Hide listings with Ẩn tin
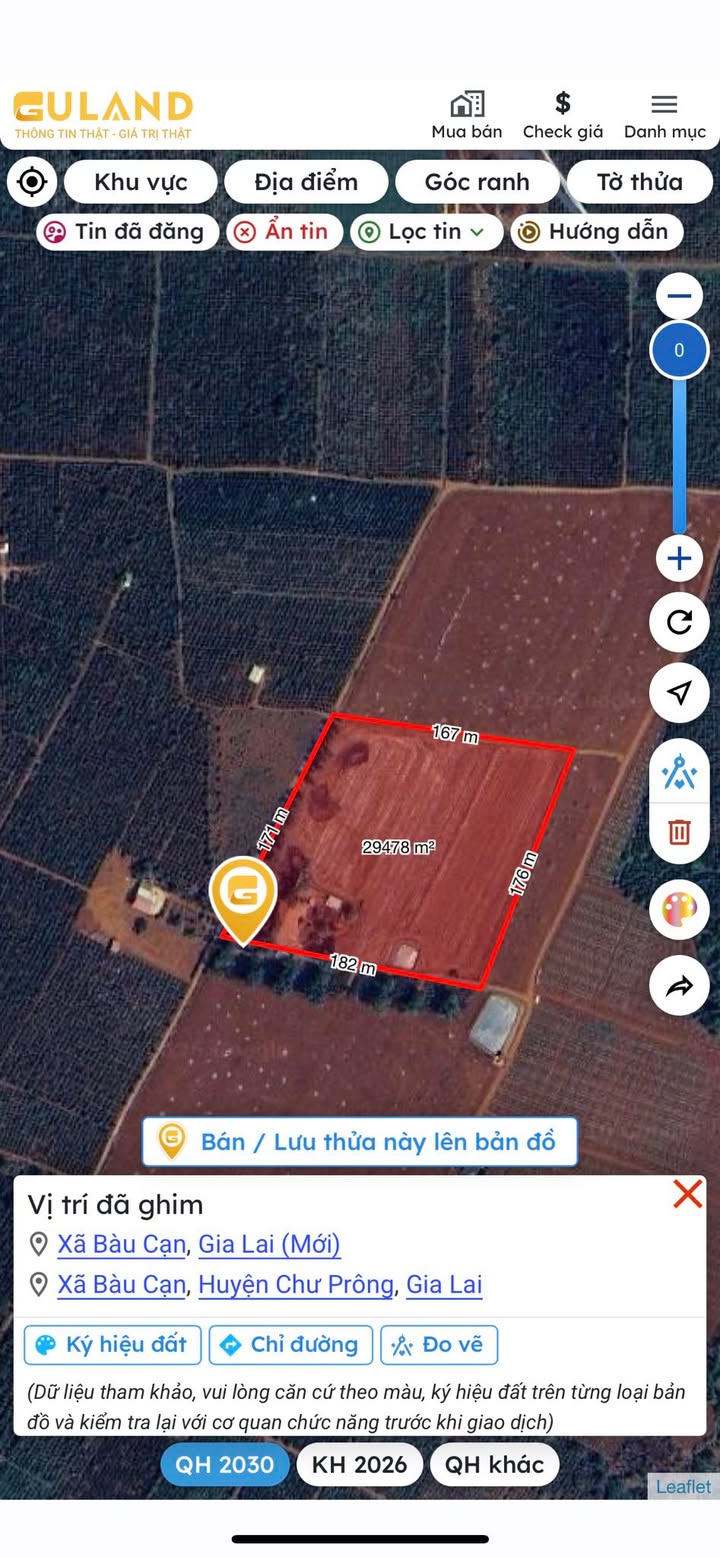 pos(284,232)
